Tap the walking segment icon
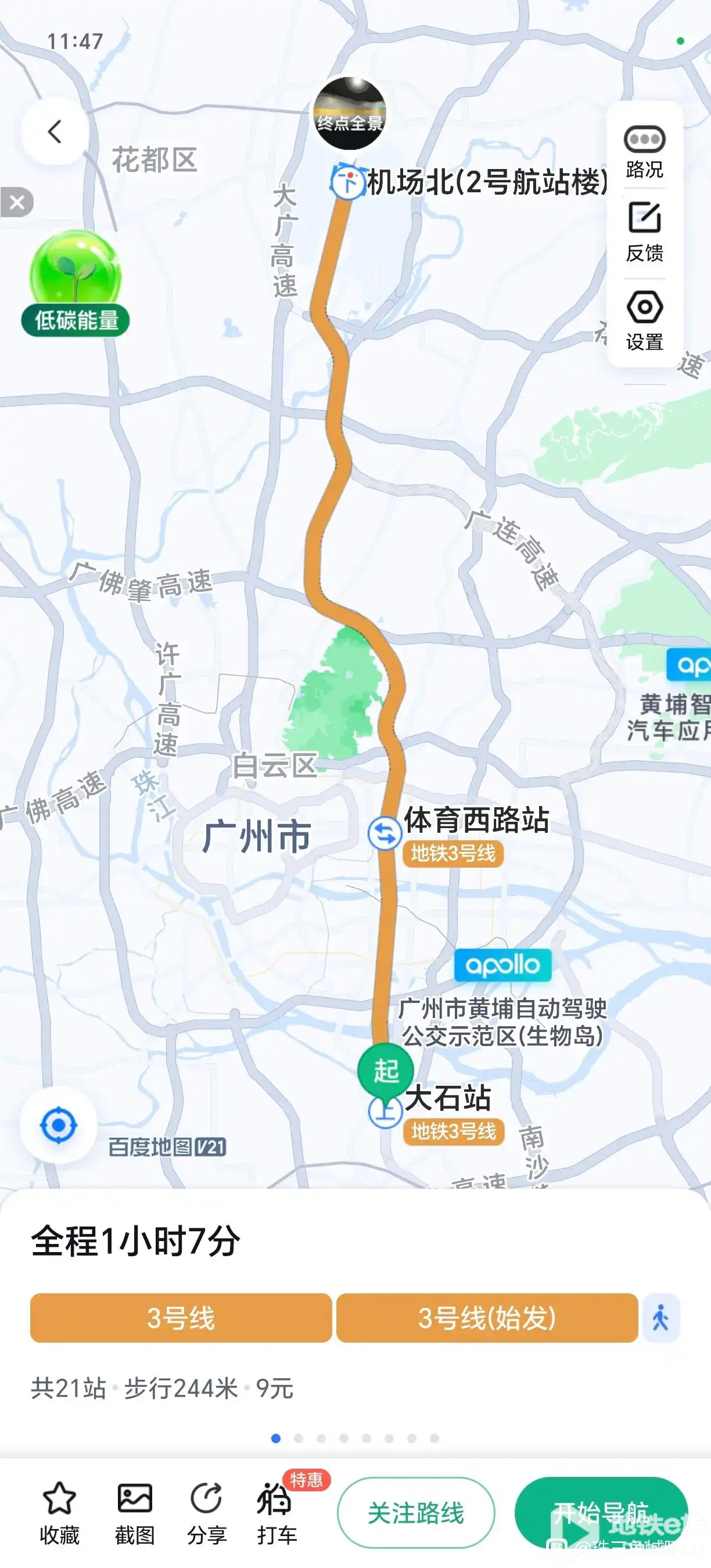The image size is (711, 1568). point(660,1318)
